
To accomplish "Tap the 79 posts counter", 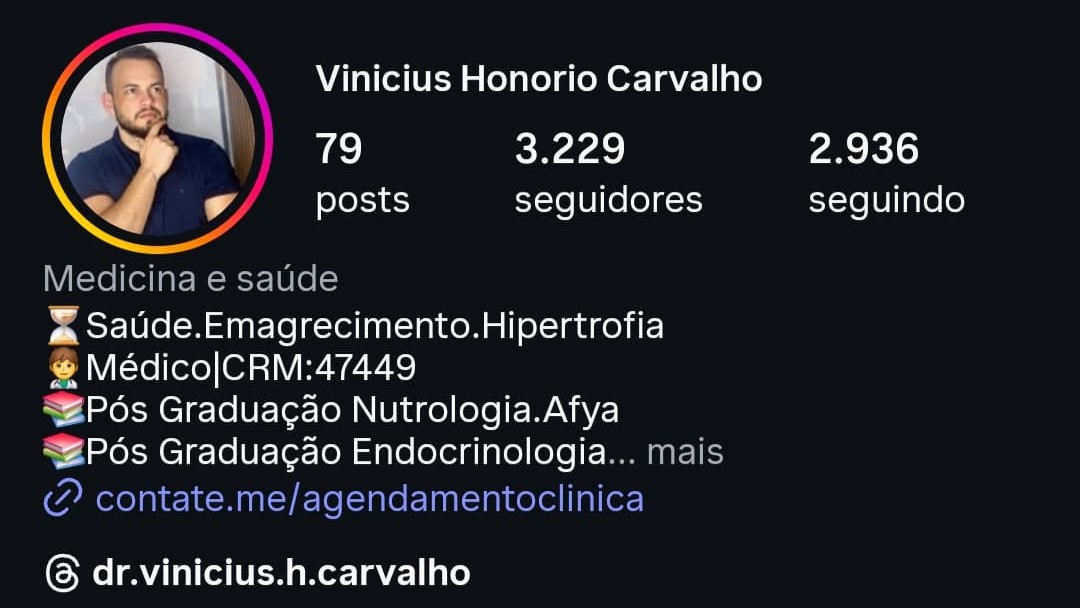I will tap(362, 173).
